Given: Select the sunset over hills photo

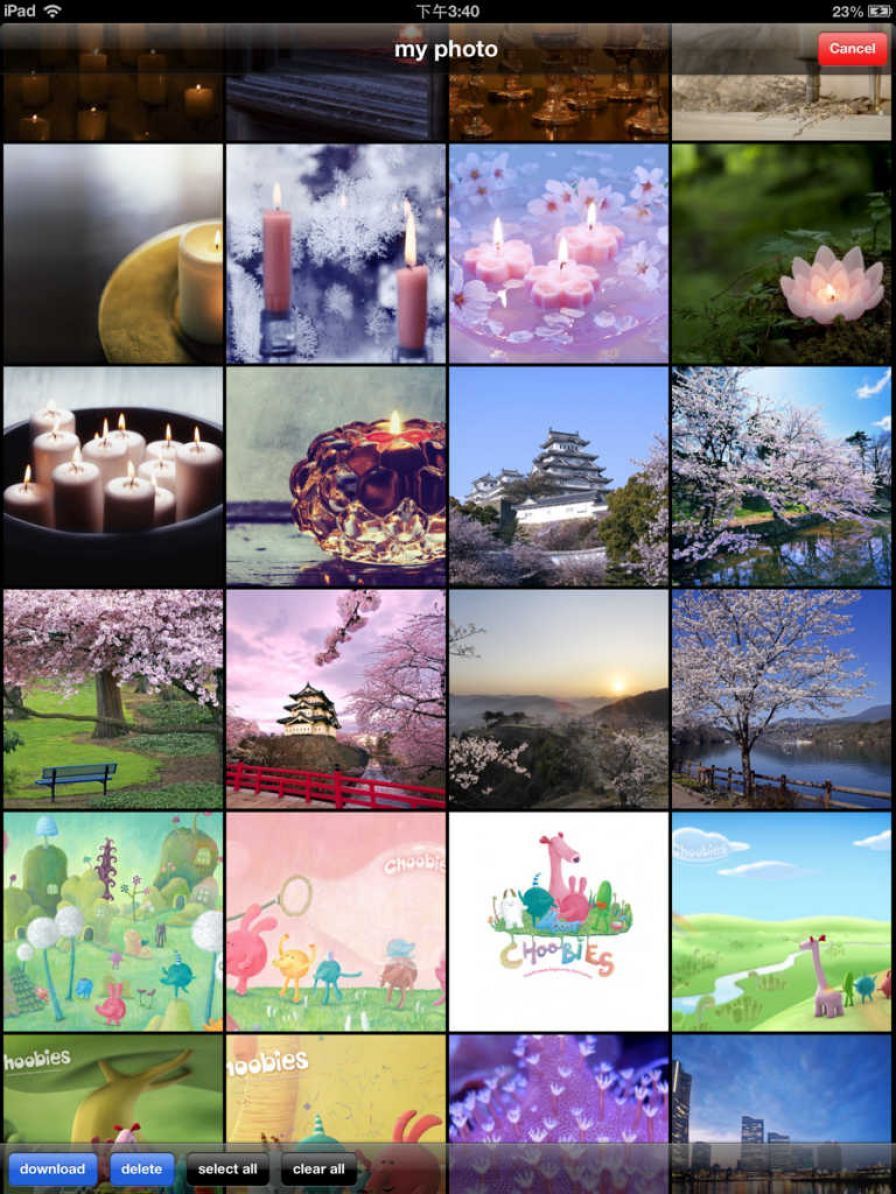Looking at the screenshot, I should coord(558,699).
